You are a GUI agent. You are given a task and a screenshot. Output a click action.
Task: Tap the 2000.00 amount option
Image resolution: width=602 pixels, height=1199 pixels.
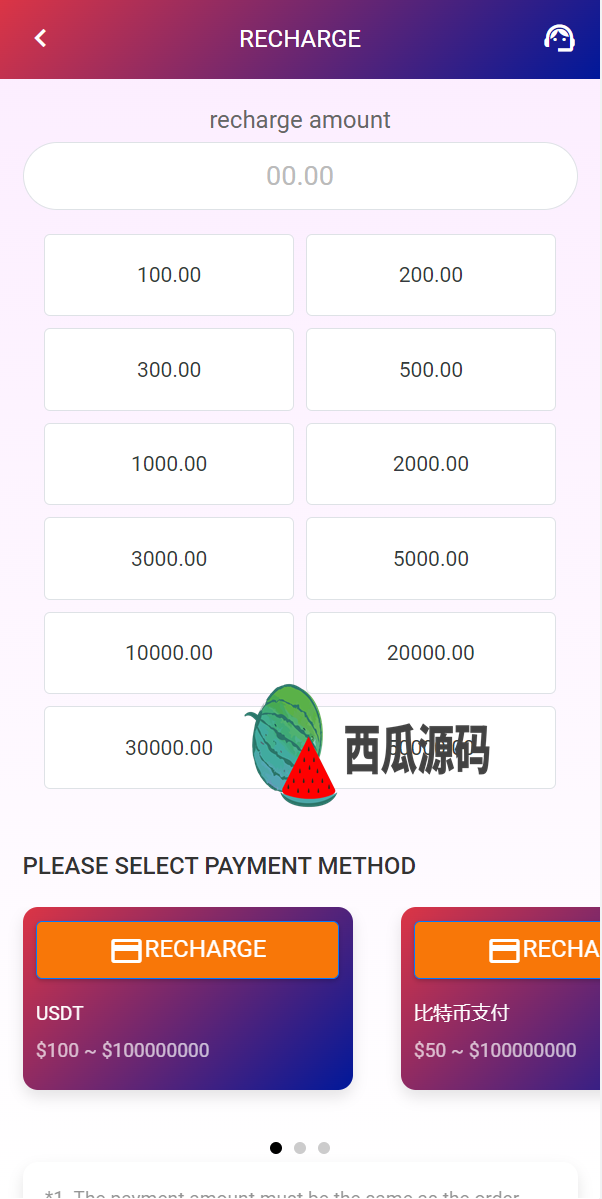(431, 464)
